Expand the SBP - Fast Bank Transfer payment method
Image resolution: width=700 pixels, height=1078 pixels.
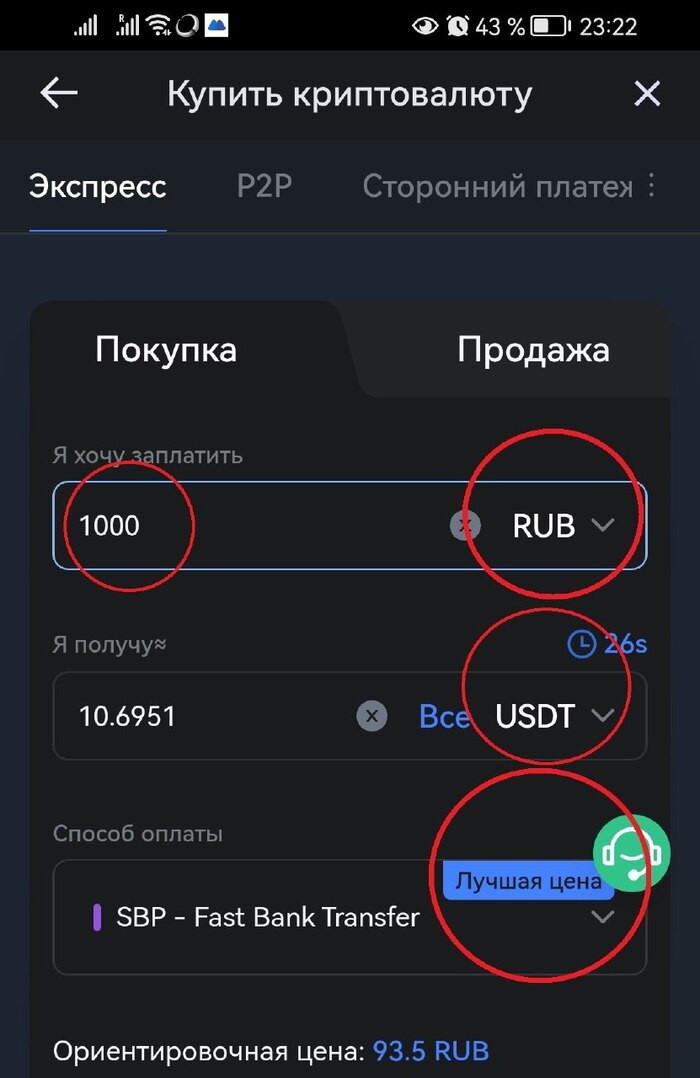point(350,917)
